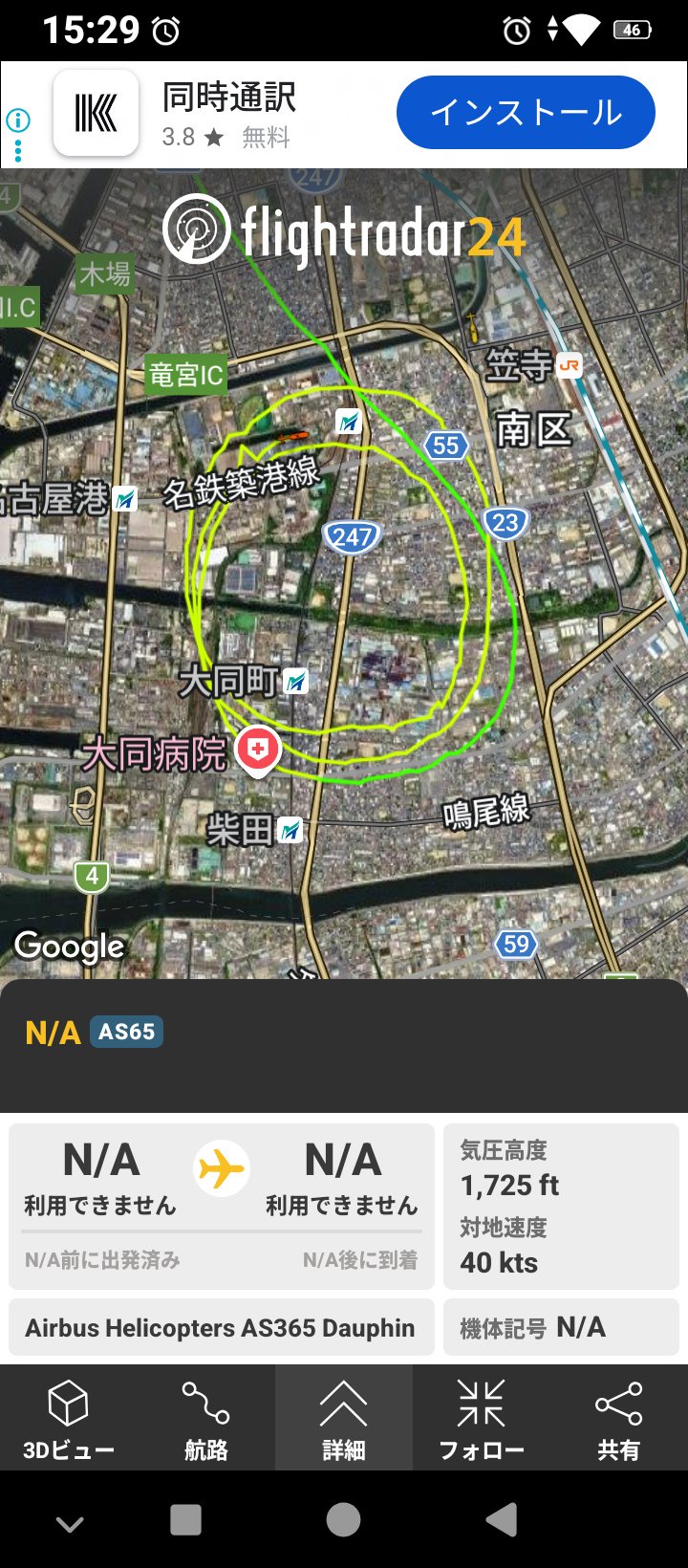Open the Airbus Helicopters AS365 Dauphin card
The width and height of the screenshot is (688, 1568).
(x=221, y=1327)
